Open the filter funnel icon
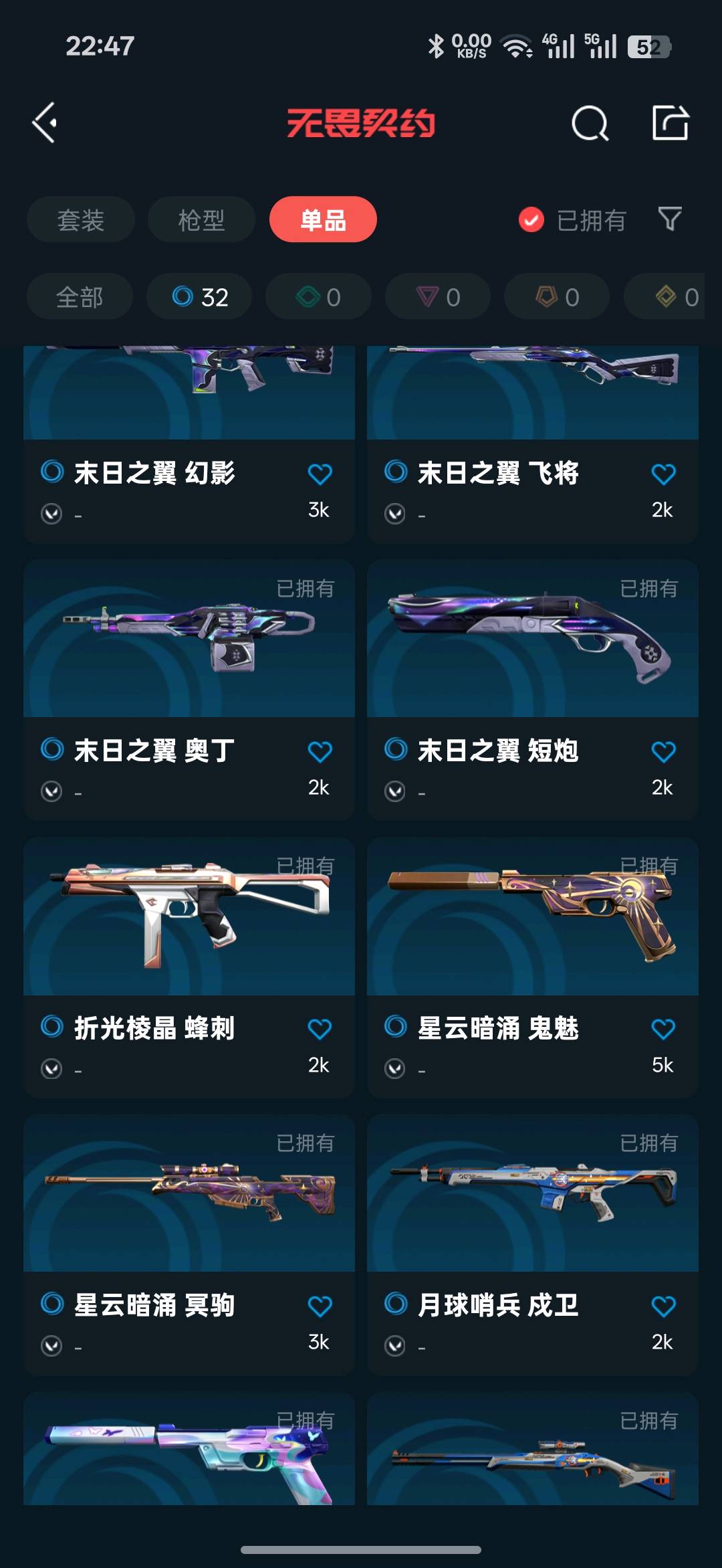722x1568 pixels. coord(670,219)
